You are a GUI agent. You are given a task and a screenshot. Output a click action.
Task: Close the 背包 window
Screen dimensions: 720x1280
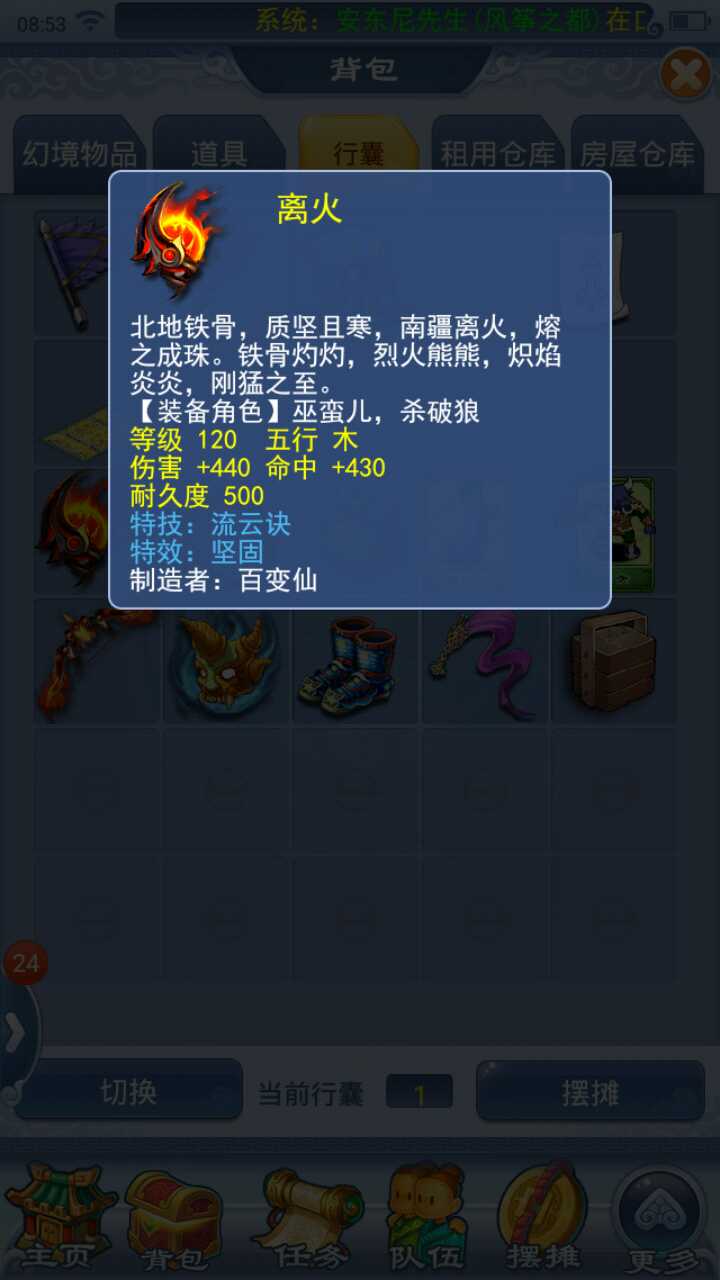pyautogui.click(x=684, y=74)
